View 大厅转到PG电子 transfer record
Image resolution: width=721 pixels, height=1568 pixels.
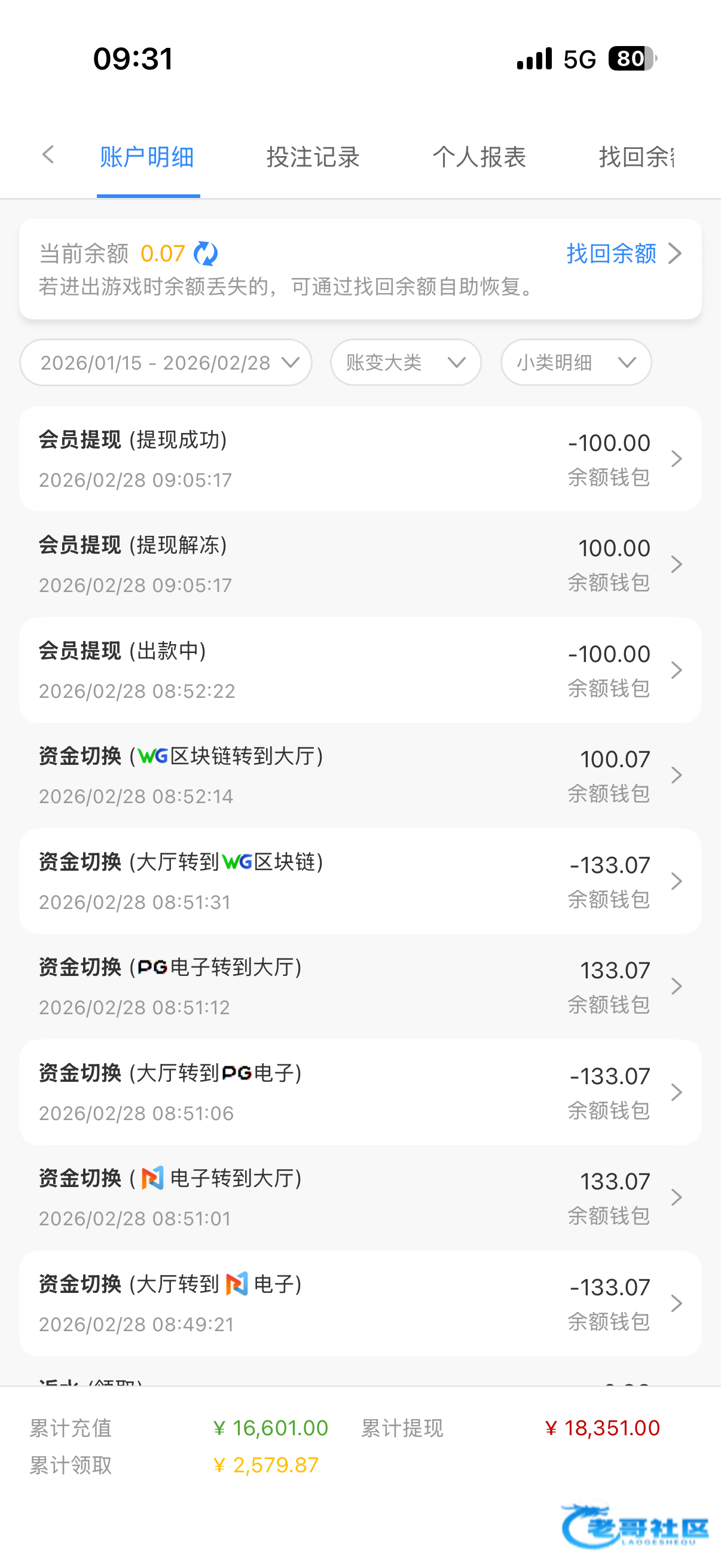[x=360, y=1092]
